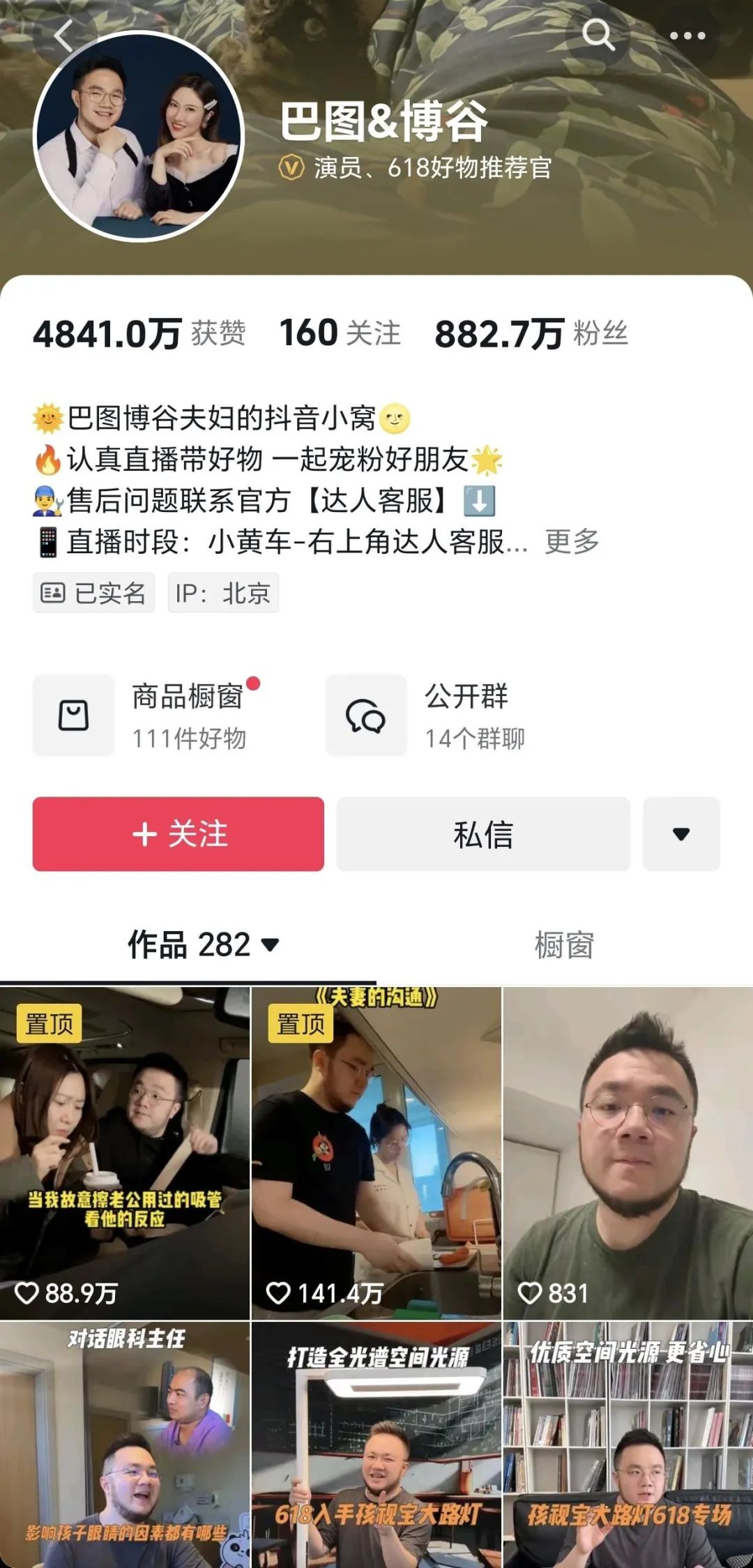Play the pinned 夫妻的沟通 video
753x1568 pixels.
tap(376, 1152)
